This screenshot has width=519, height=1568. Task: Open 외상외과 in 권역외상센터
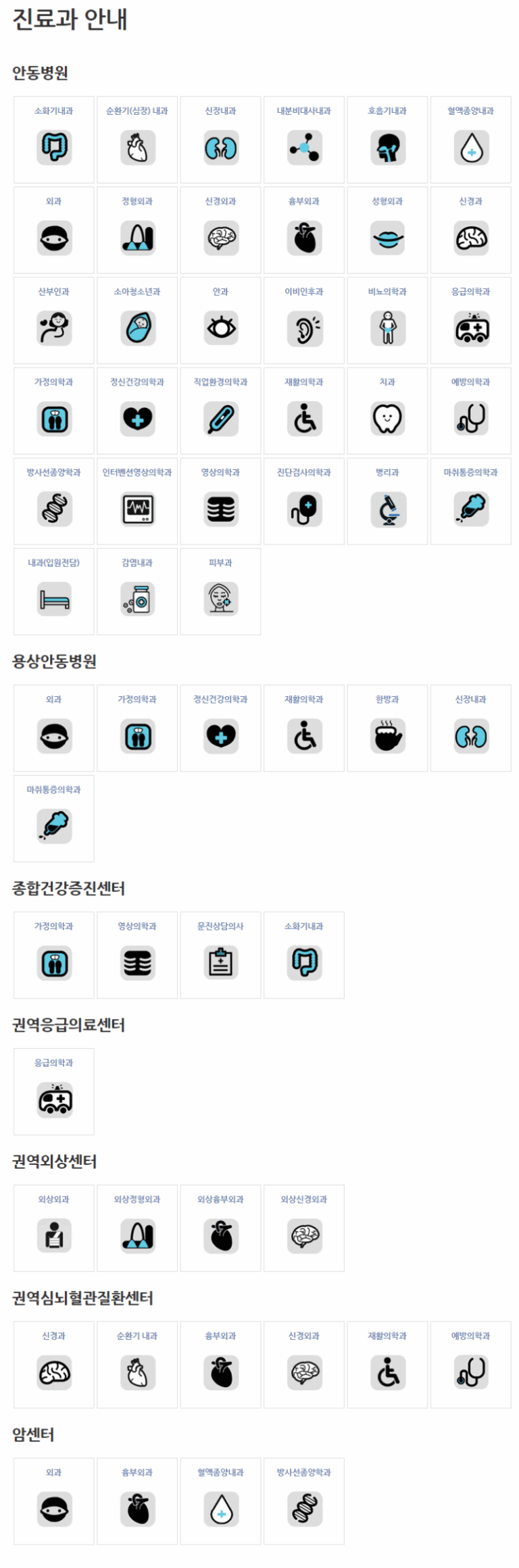point(54,1228)
